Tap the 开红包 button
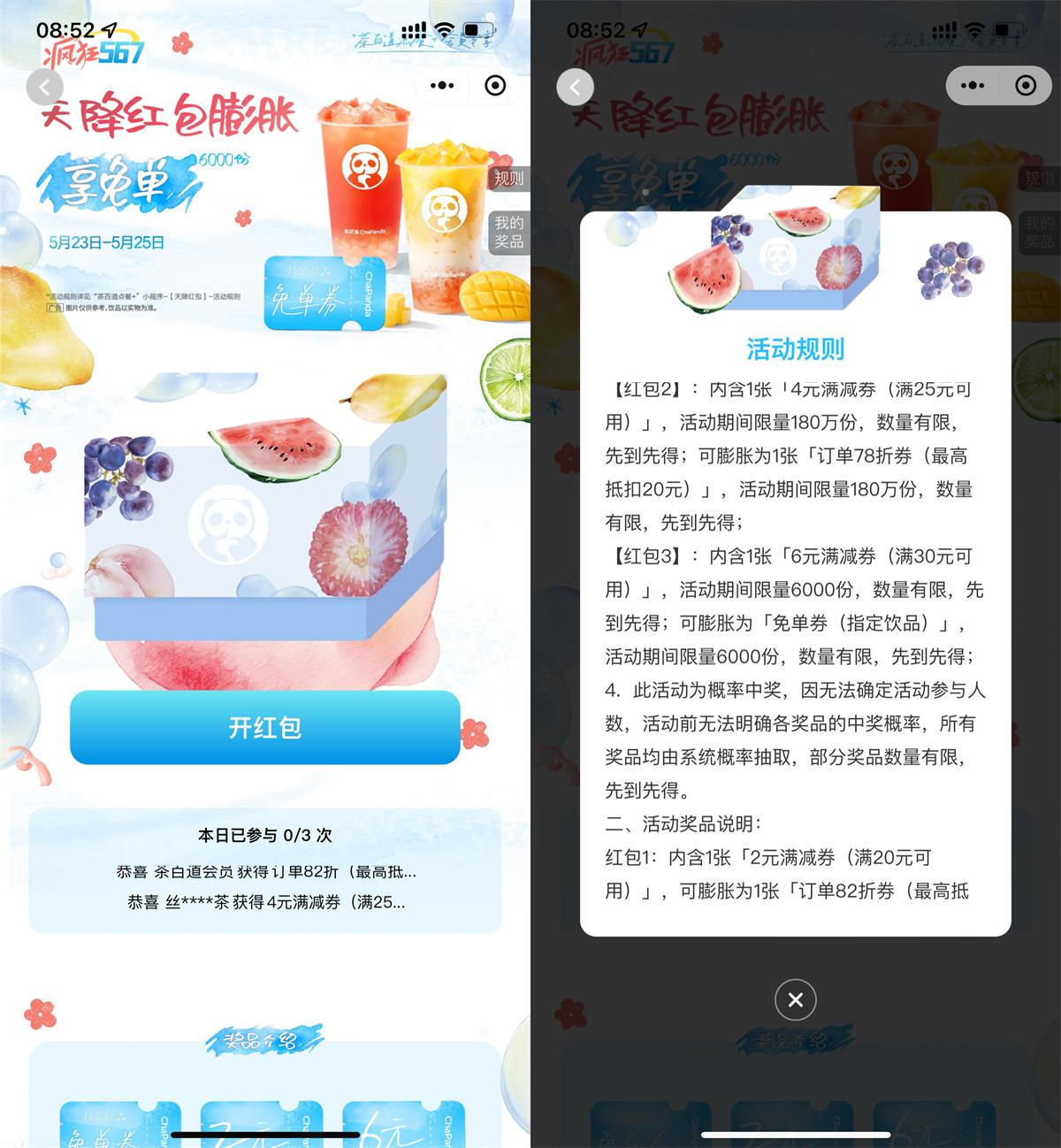 pos(264,728)
